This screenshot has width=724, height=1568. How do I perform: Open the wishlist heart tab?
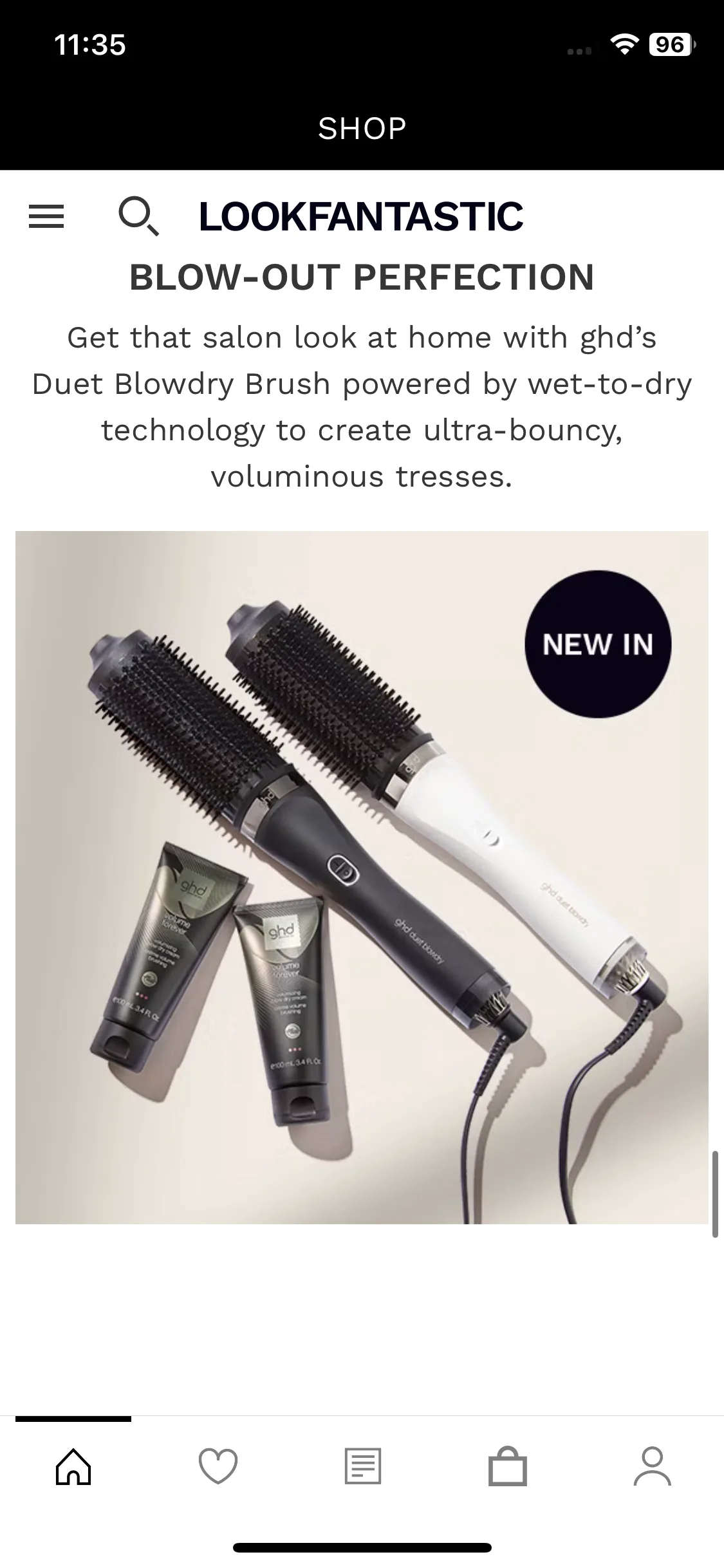point(218,1467)
